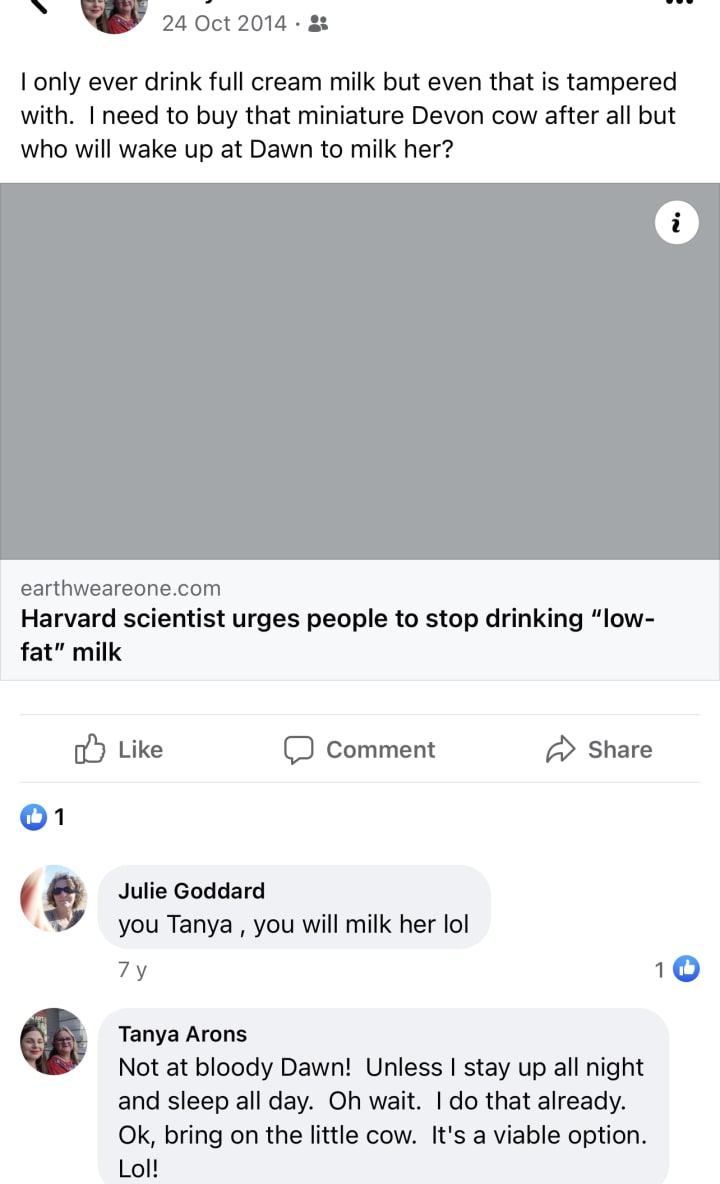This screenshot has width=720, height=1184.
Task: Tap Tanya Arons' avatar beside her comment
Action: point(54,1041)
